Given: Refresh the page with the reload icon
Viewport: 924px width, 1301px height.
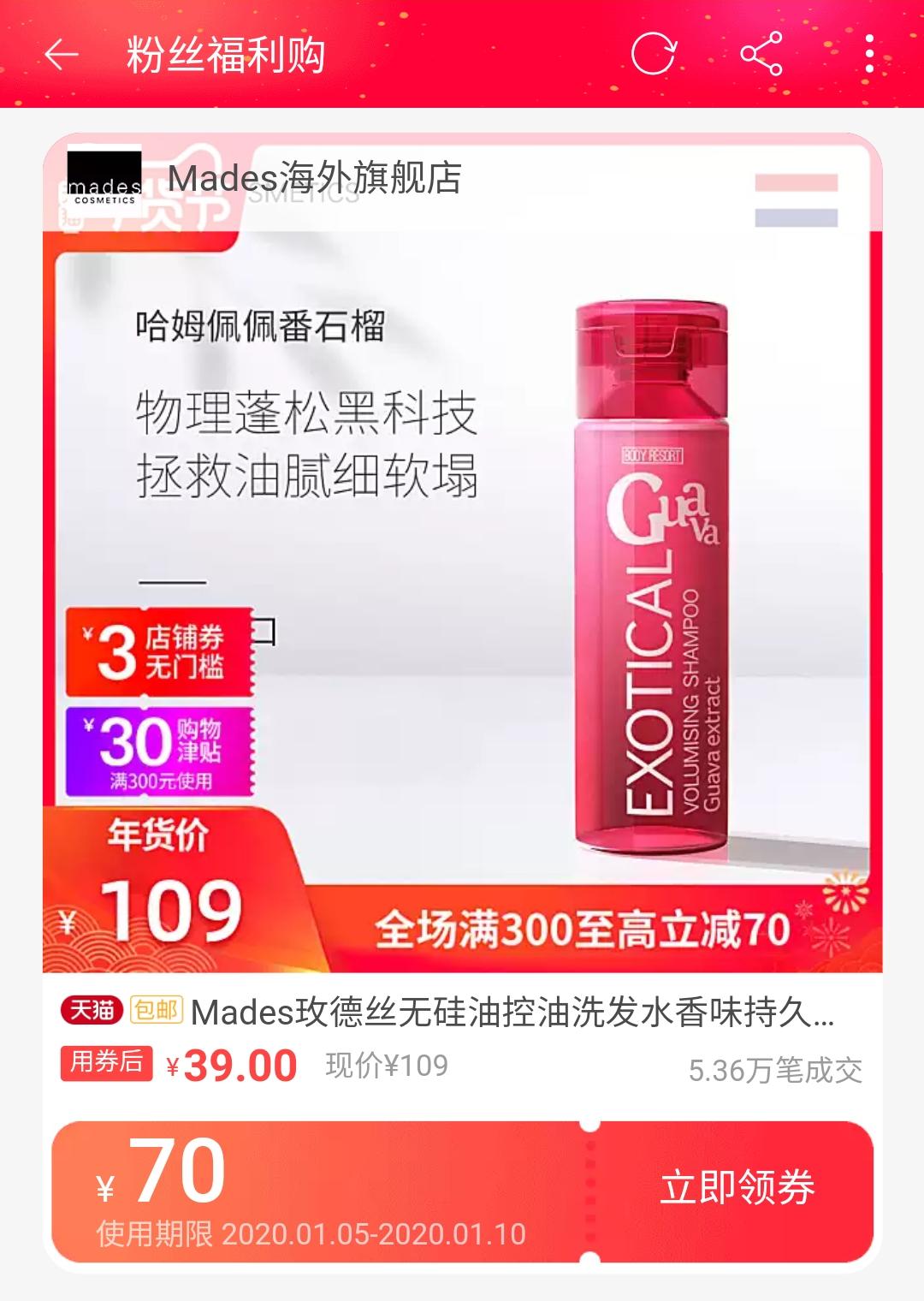Looking at the screenshot, I should pyautogui.click(x=654, y=53).
